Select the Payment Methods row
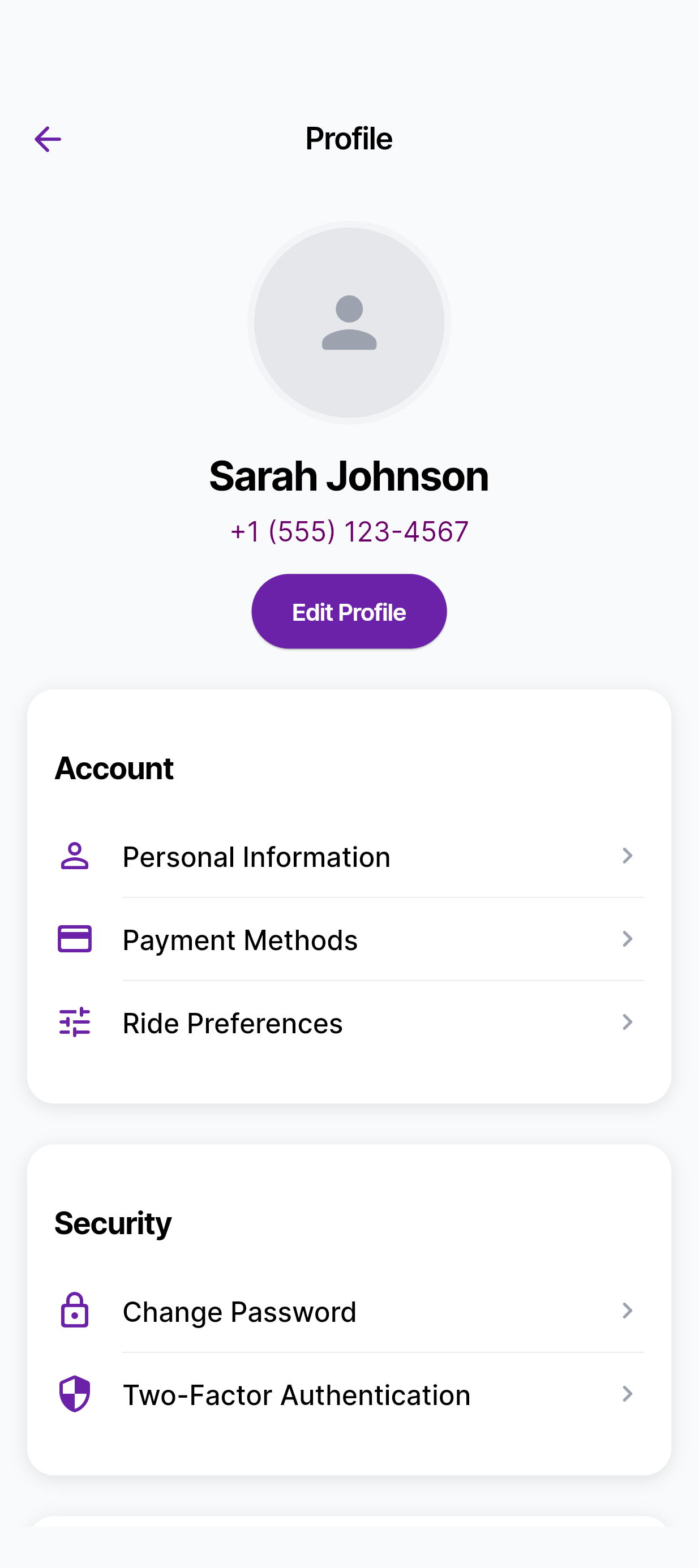Screen dimensions: 699x1568 tap(349, 939)
